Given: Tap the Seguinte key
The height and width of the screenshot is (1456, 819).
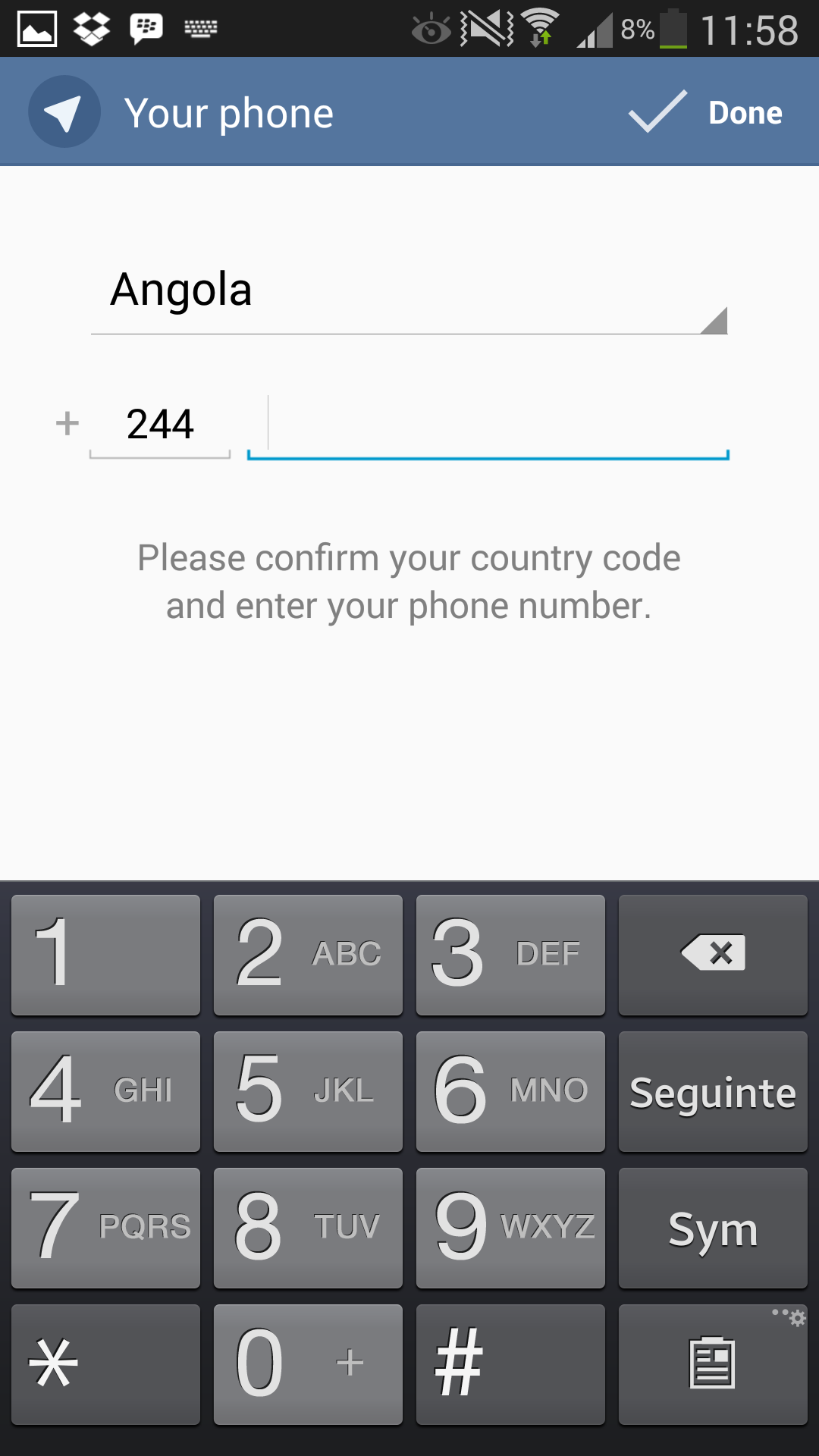Looking at the screenshot, I should [x=713, y=1091].
